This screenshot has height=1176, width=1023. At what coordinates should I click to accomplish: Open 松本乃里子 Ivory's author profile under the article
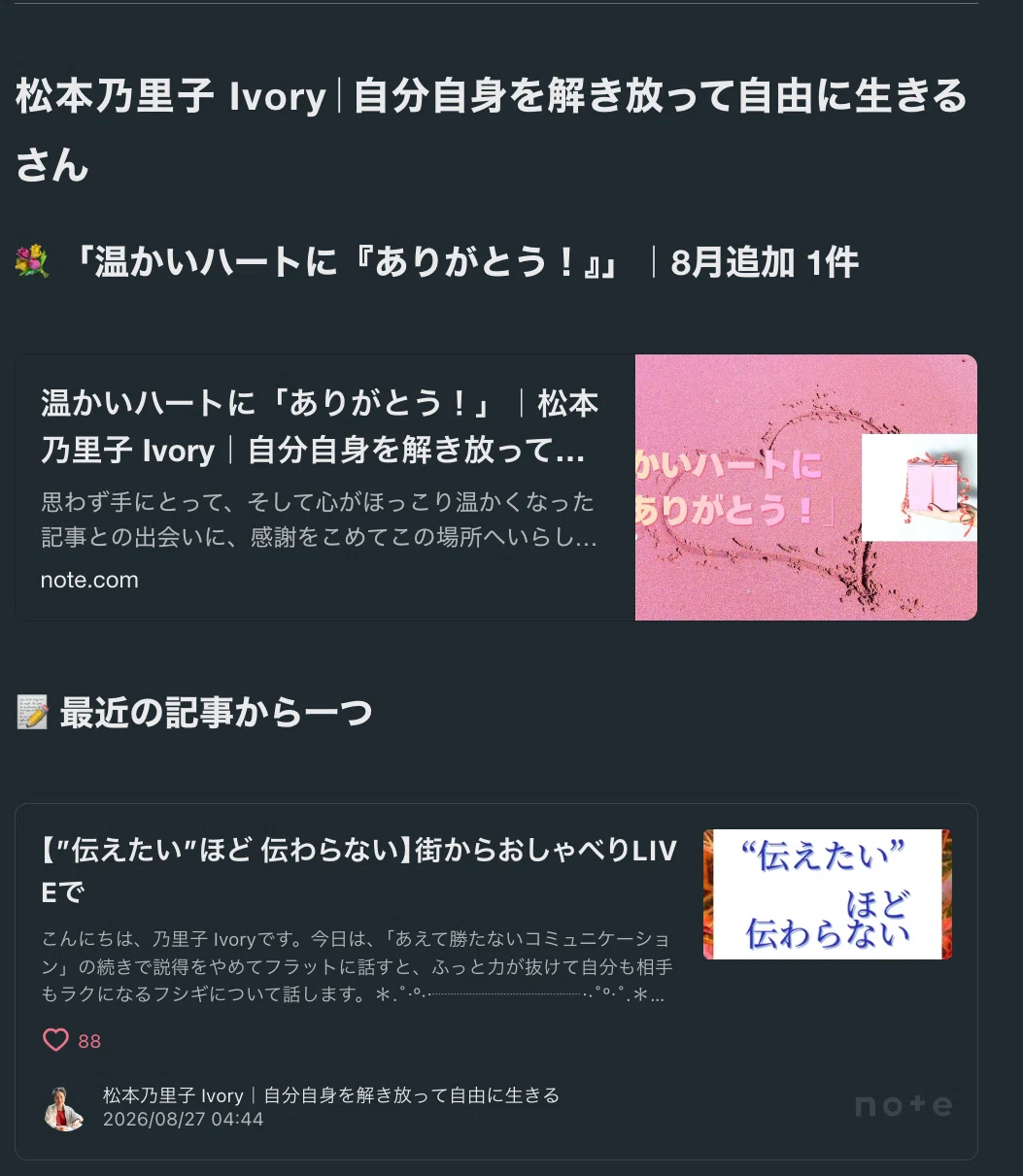click(331, 1095)
